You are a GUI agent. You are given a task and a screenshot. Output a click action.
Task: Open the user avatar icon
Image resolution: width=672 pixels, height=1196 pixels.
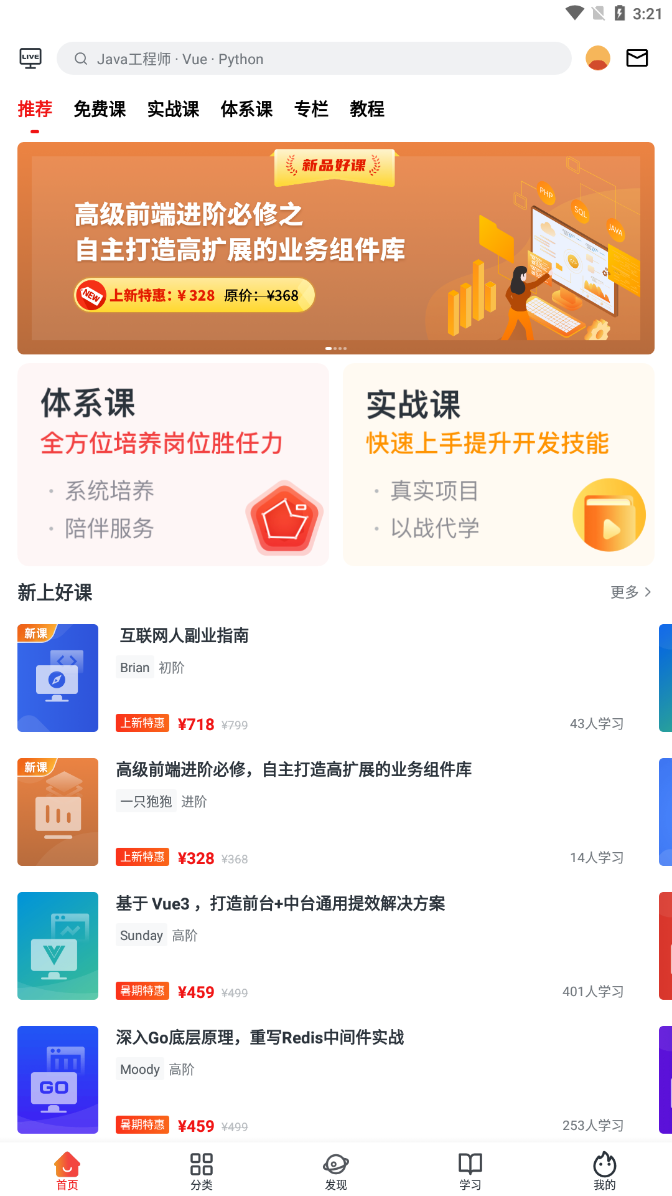598,58
